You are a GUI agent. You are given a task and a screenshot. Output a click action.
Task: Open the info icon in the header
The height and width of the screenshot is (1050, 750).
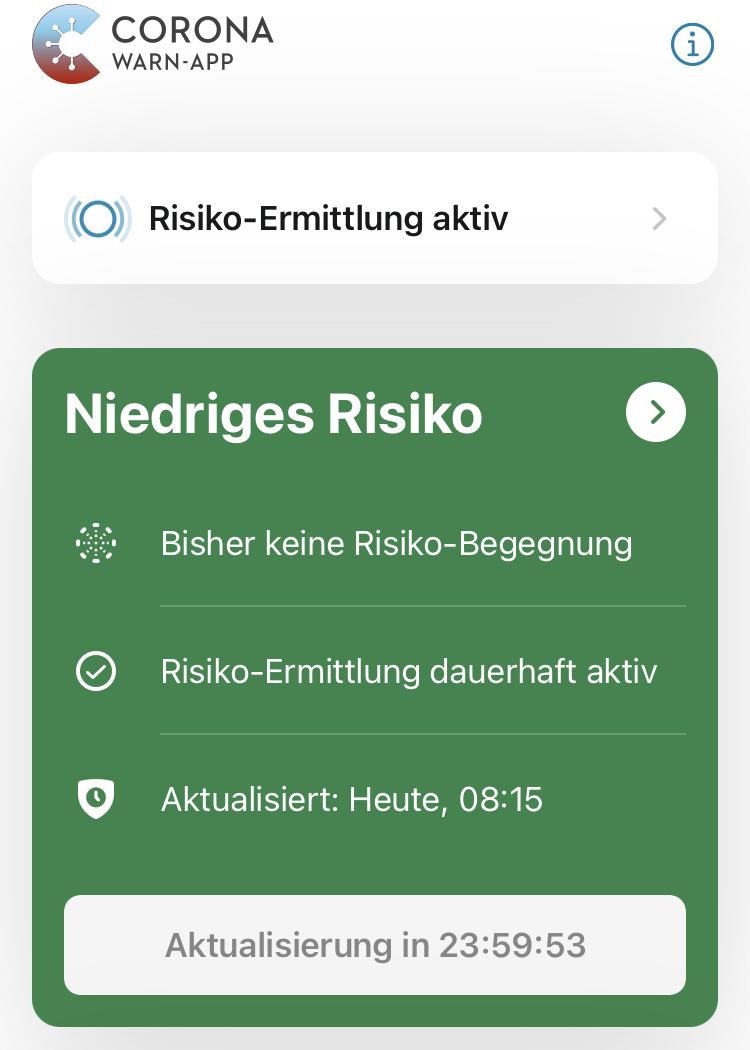point(692,45)
